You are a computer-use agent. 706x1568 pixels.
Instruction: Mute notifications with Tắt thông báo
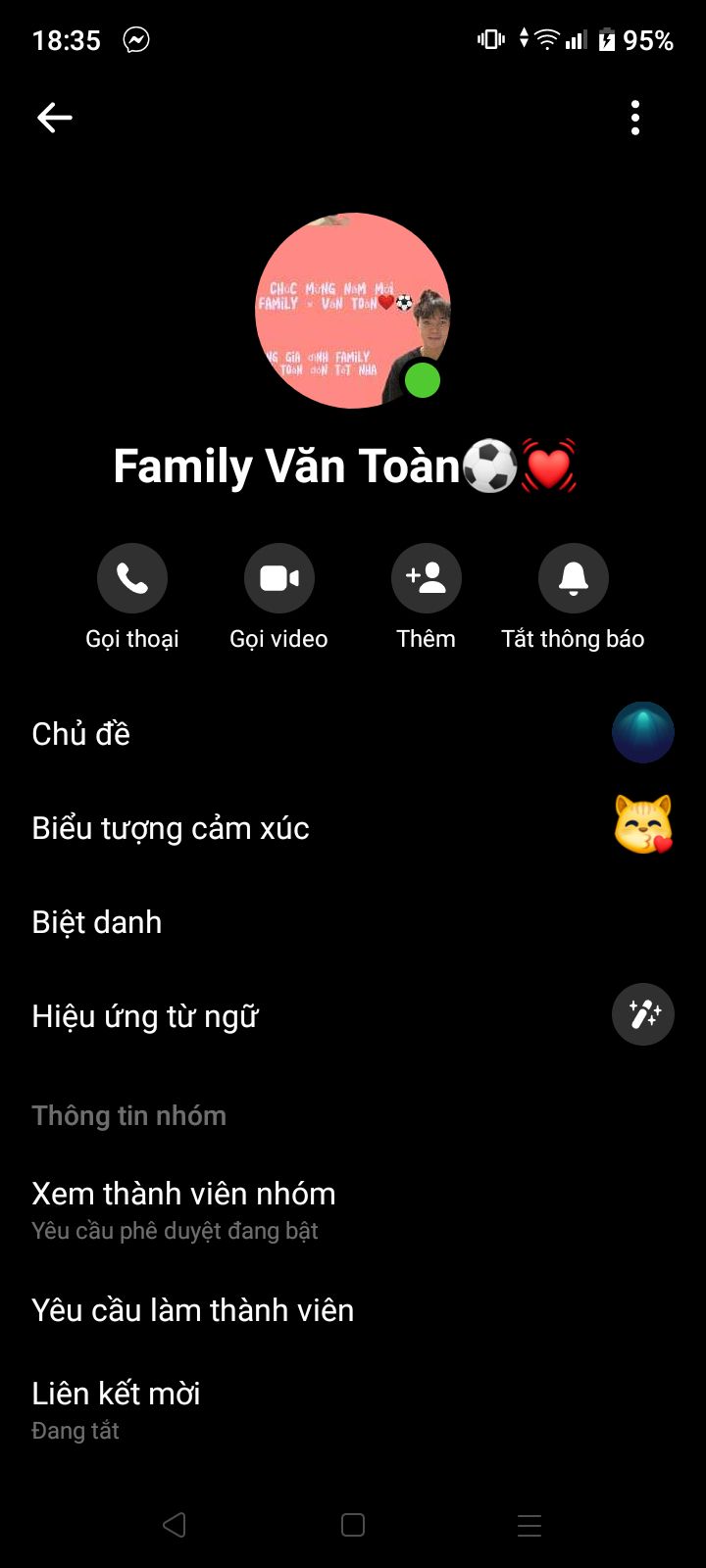coord(574,578)
